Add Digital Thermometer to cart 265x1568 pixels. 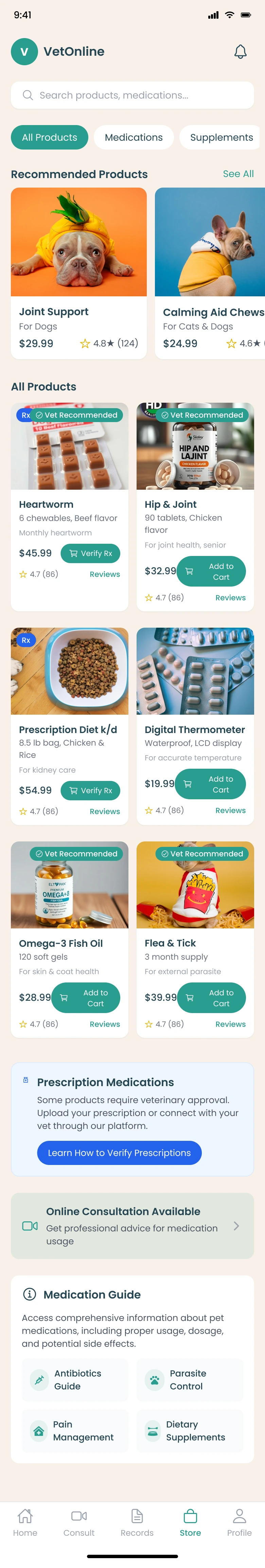(x=210, y=784)
